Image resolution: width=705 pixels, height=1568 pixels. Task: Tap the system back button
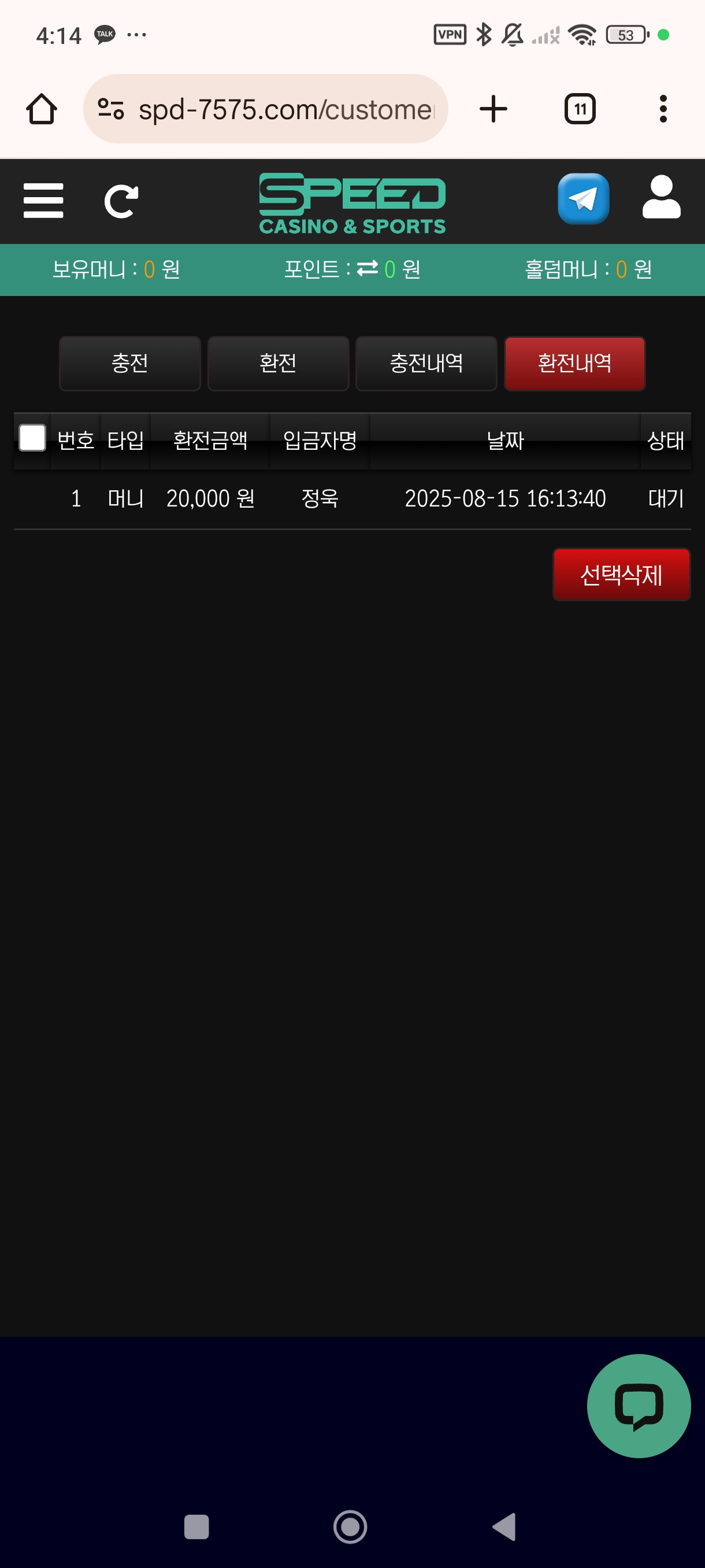[x=504, y=1526]
